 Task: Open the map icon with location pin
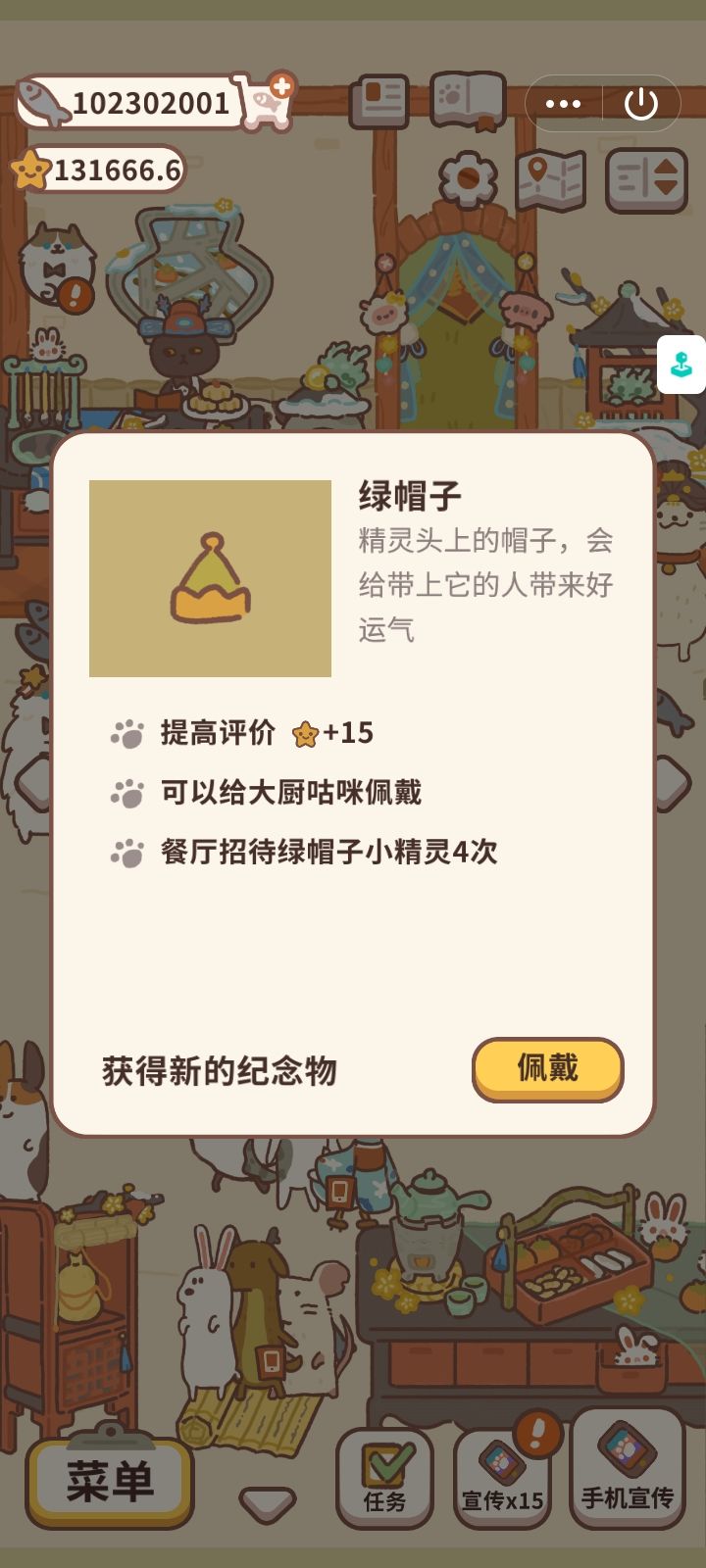point(548,174)
